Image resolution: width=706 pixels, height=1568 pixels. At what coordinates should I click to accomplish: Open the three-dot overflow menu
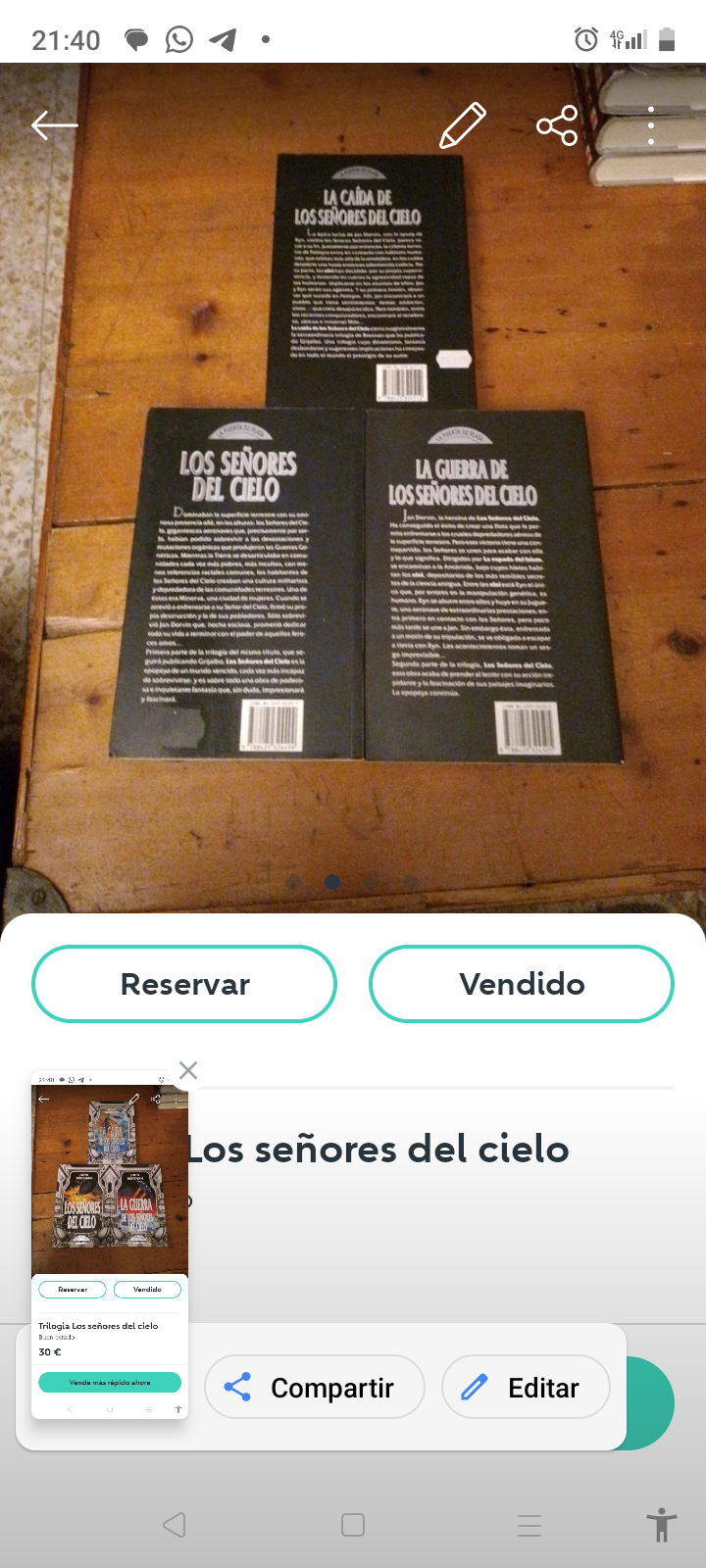coord(650,126)
